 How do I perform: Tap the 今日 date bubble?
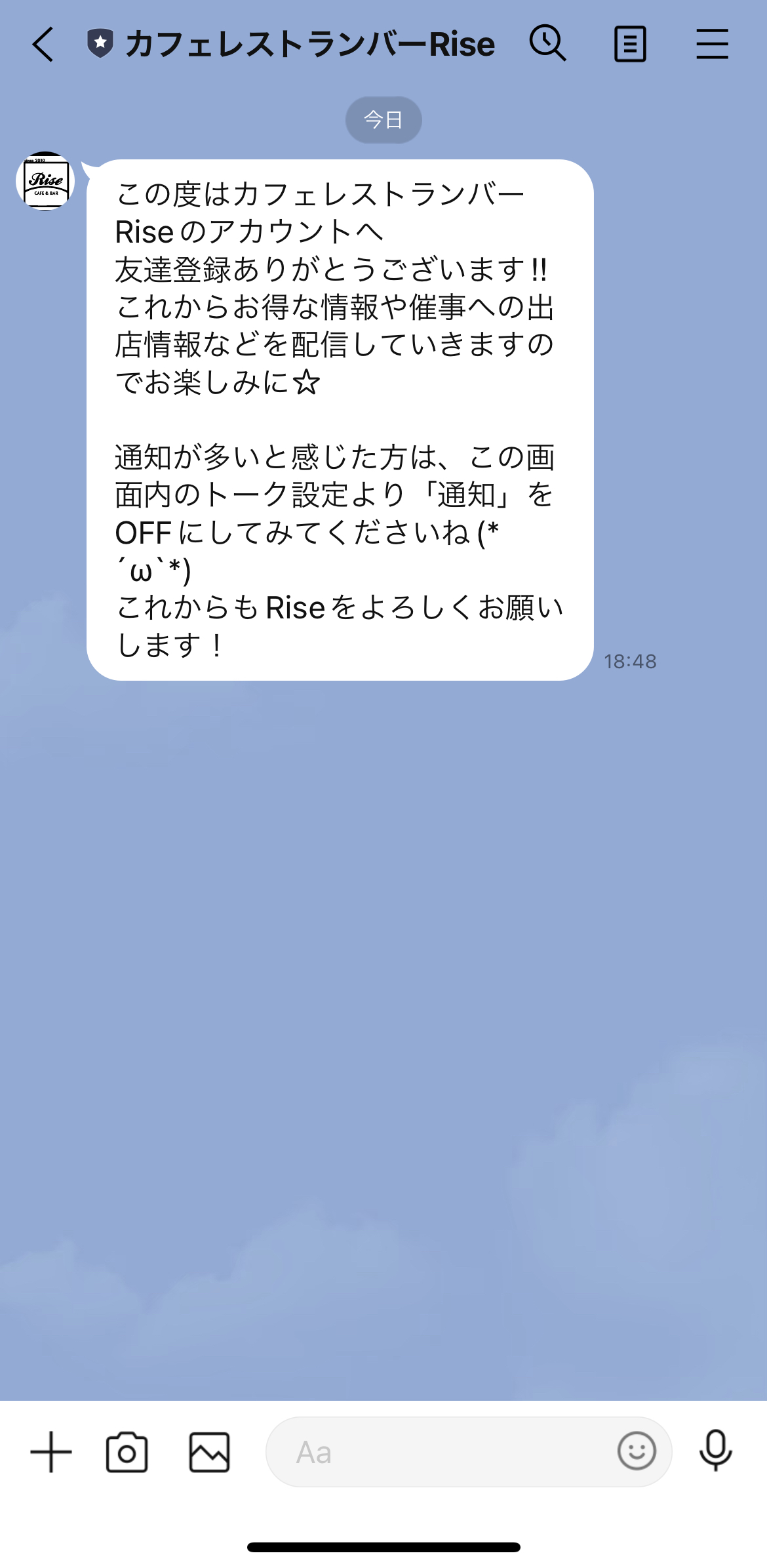pyautogui.click(x=383, y=119)
